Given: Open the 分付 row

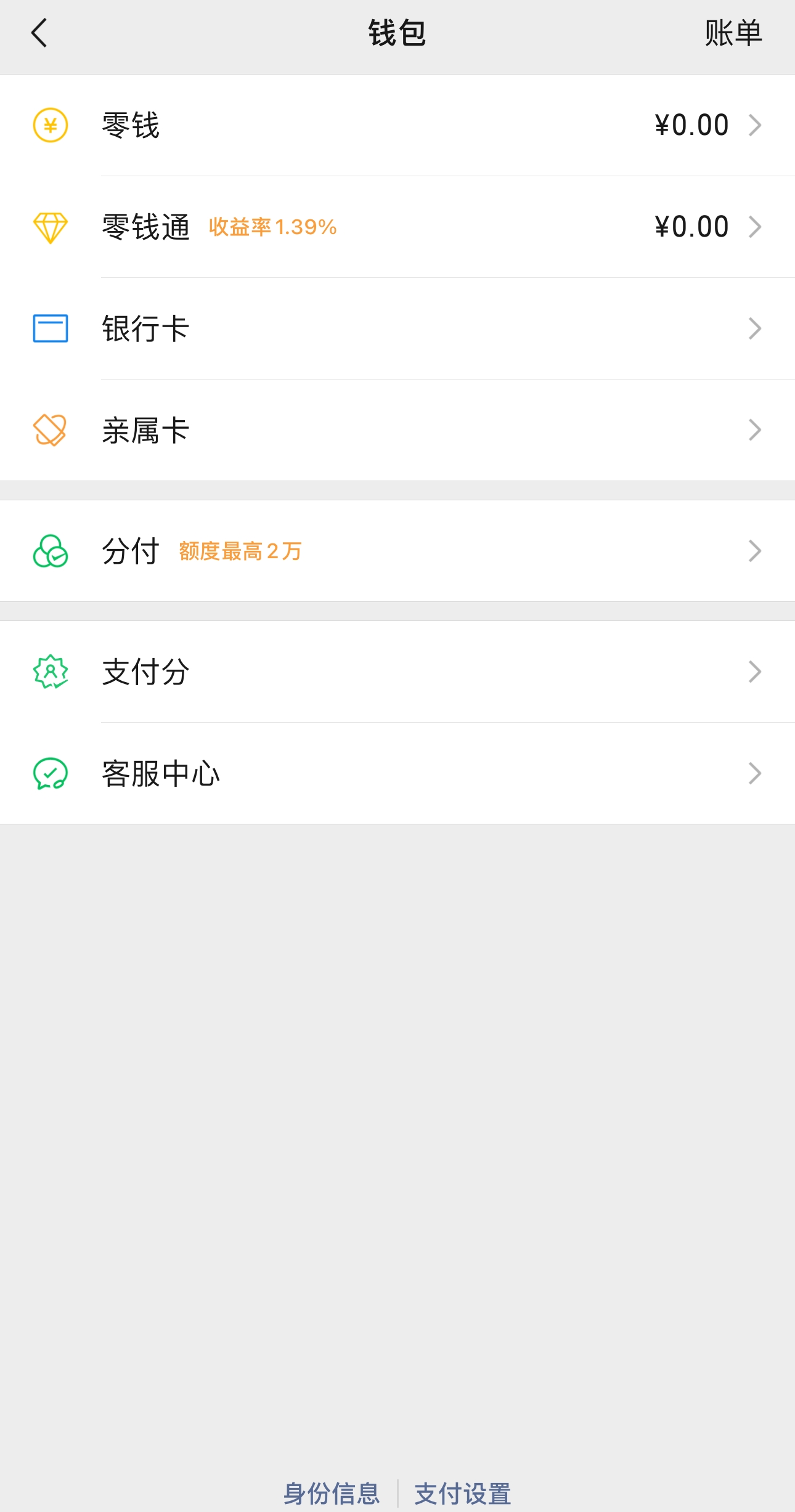Looking at the screenshot, I should 397,551.
